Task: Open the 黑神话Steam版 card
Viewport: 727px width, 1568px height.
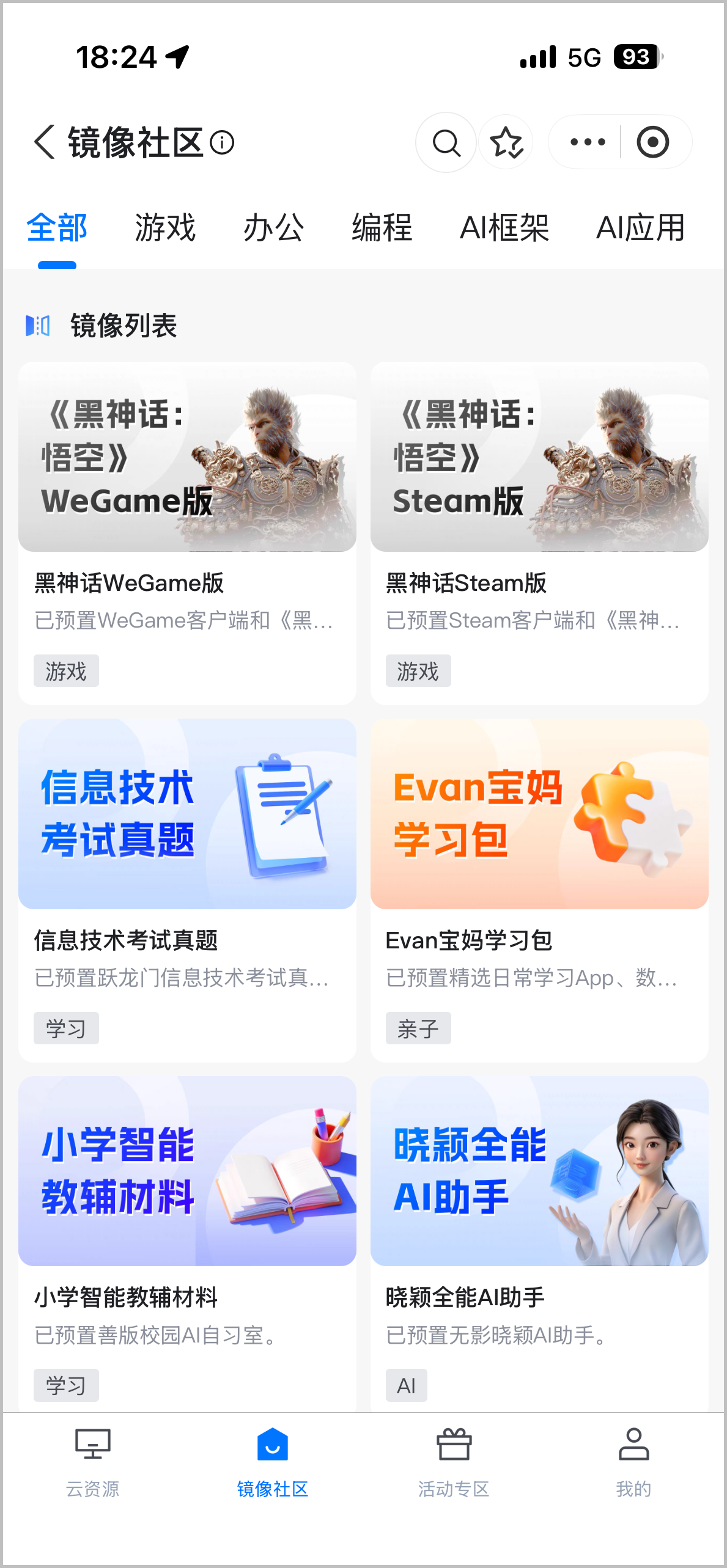Action: [539, 532]
